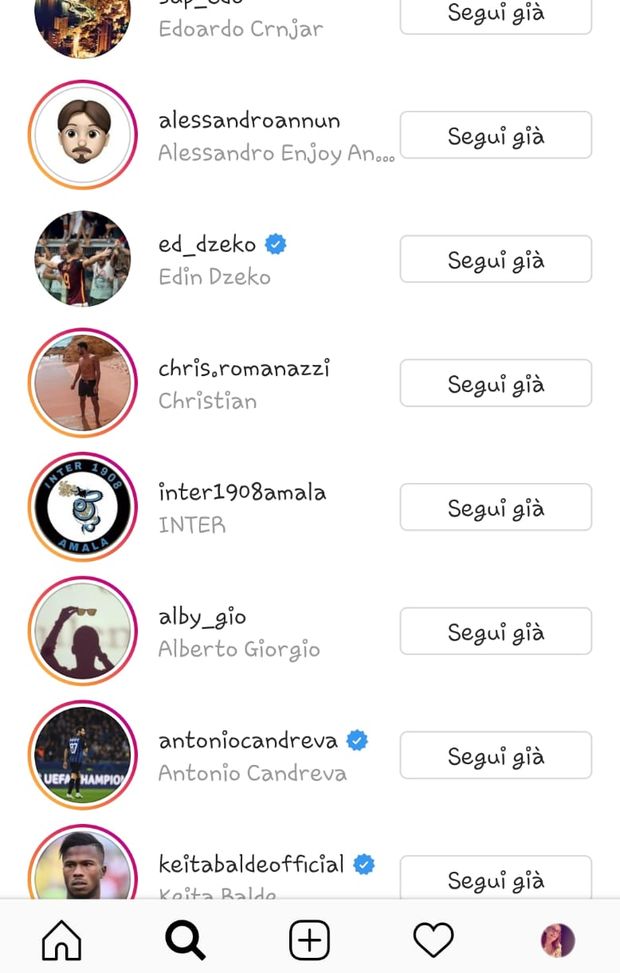This screenshot has height=973, width=620.
Task: Open chris.romanazzi's story avatar
Action: point(82,383)
